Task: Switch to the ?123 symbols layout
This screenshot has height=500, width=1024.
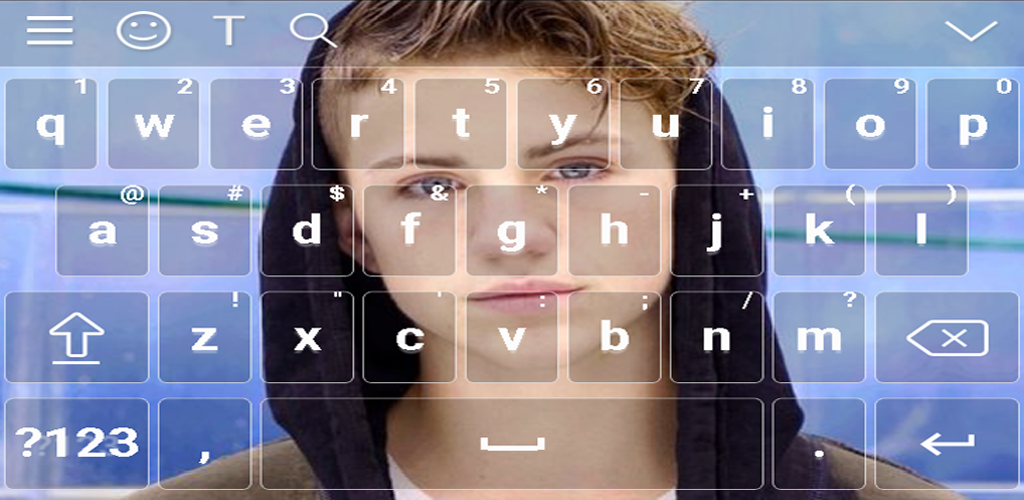Action: coord(77,444)
